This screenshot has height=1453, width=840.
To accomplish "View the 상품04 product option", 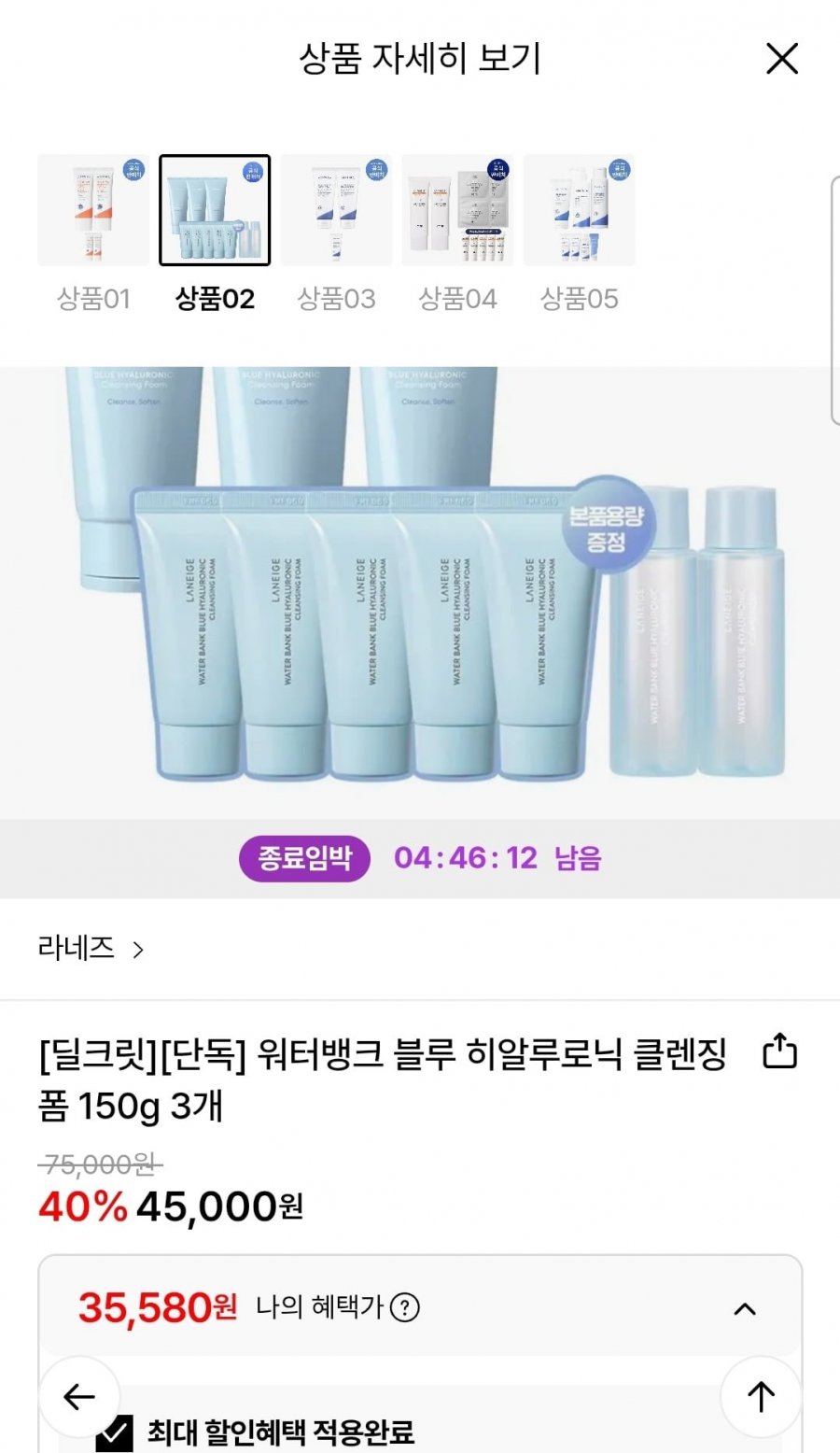I will pos(457,210).
